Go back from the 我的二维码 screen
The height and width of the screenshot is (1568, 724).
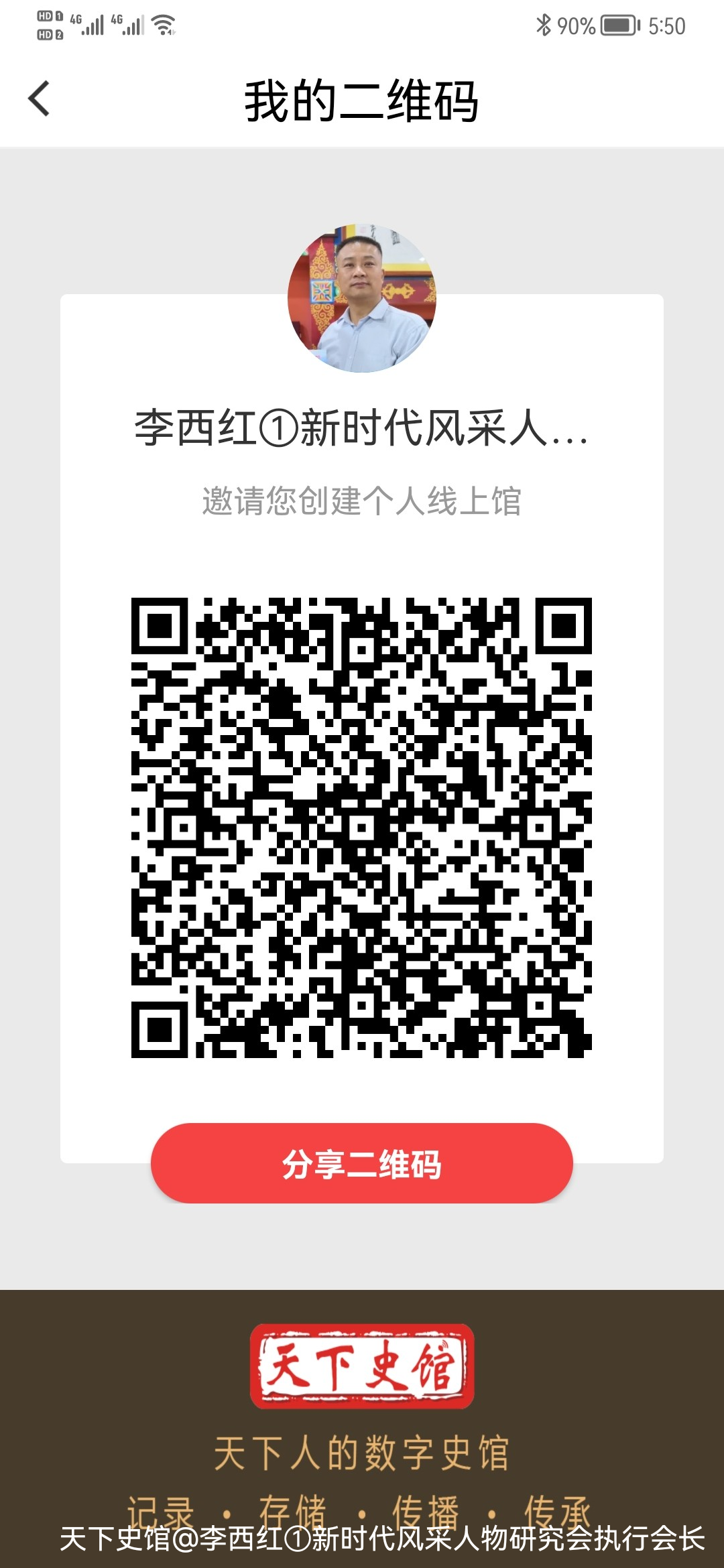pos(39,99)
